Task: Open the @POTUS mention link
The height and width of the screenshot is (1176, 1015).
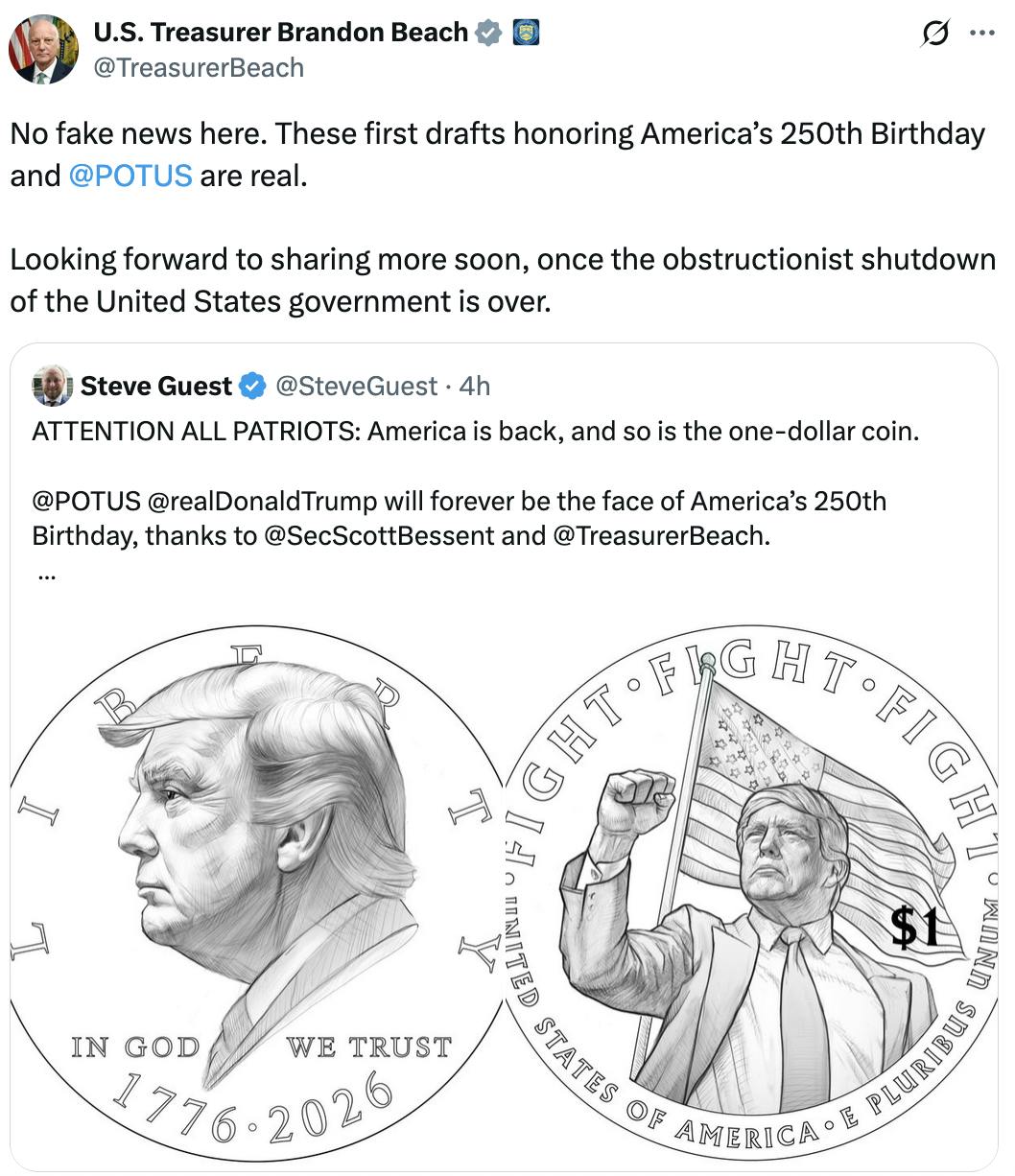Action: pyautogui.click(x=130, y=176)
